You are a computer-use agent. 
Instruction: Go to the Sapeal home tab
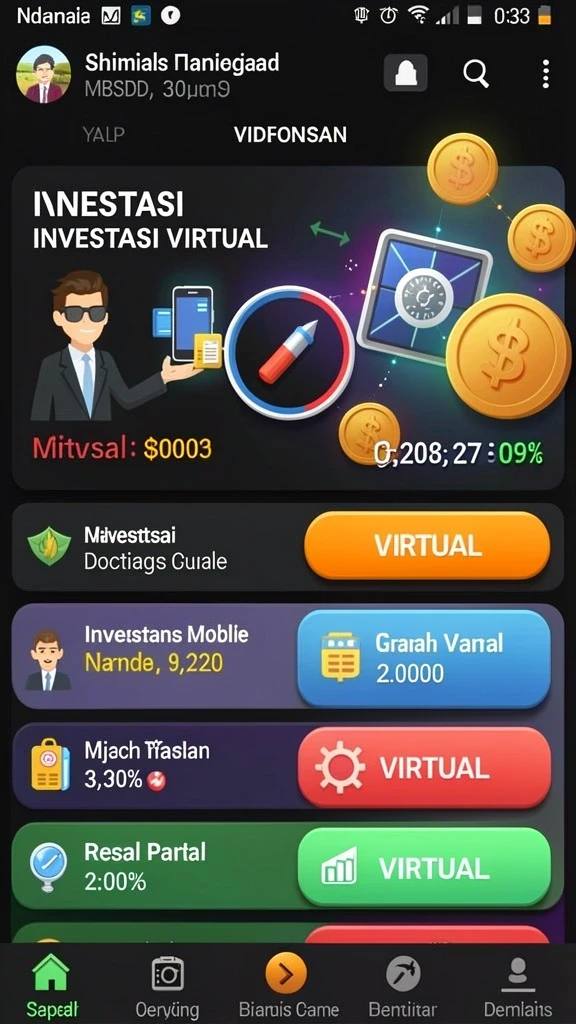point(52,984)
